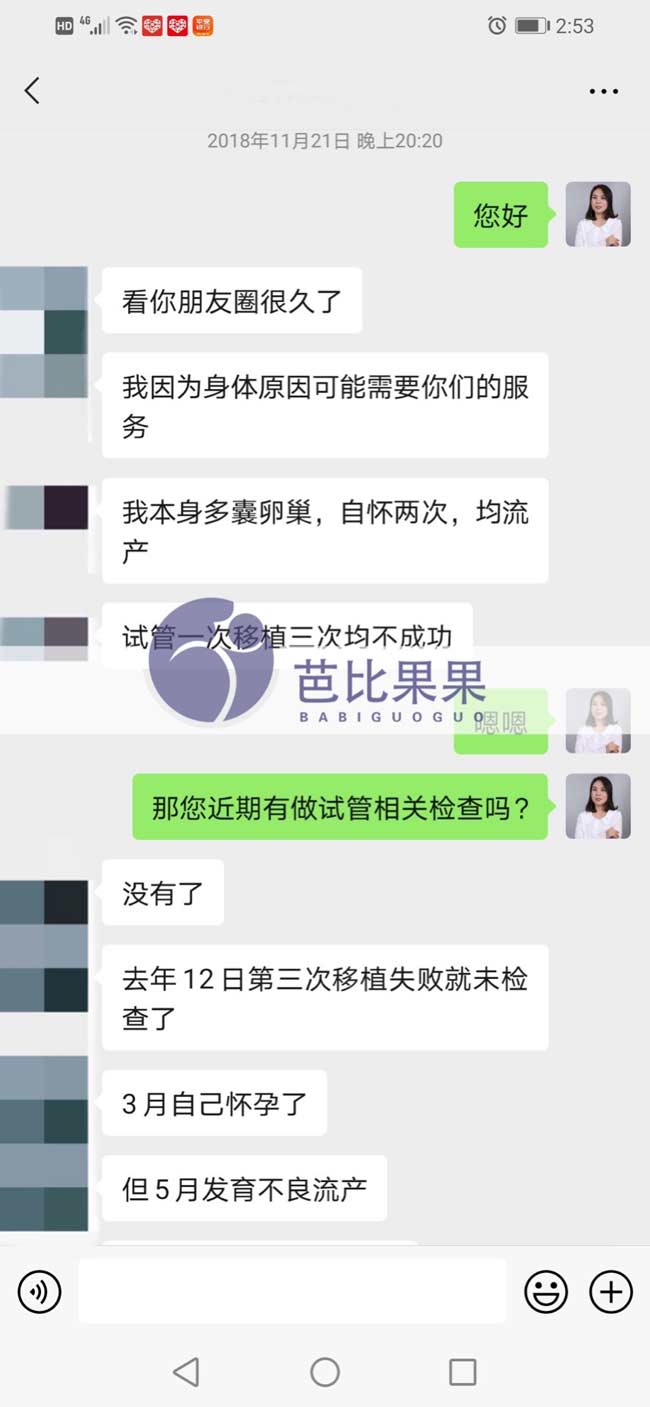Tap the system recent apps button

pos(462,1371)
